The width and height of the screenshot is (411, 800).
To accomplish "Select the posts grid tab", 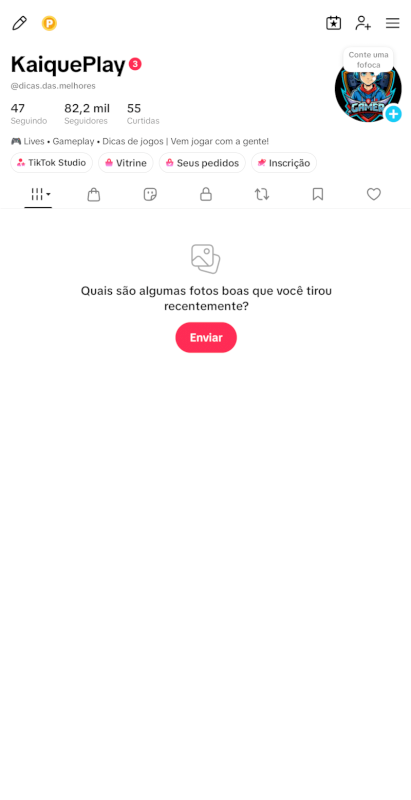I will 38,194.
